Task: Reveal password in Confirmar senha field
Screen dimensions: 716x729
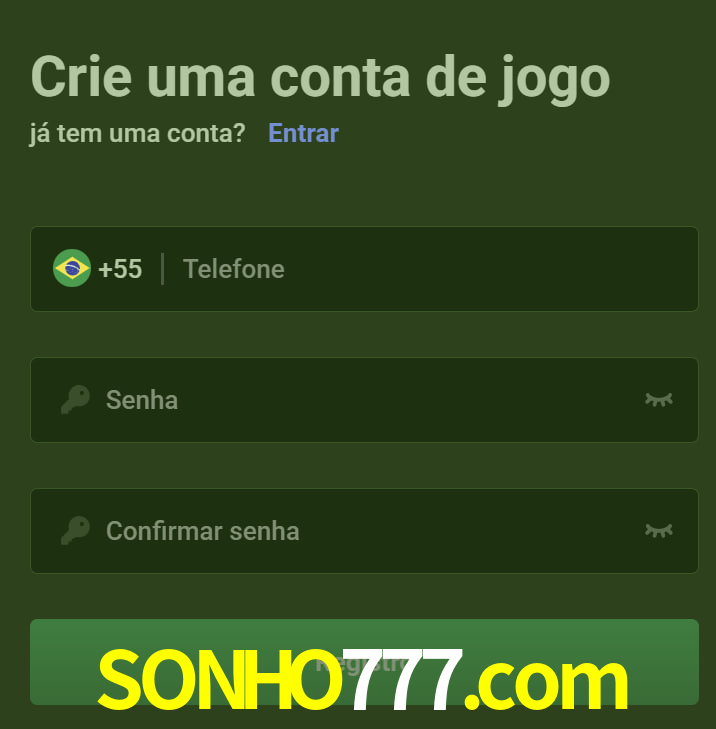Action: coord(658,530)
